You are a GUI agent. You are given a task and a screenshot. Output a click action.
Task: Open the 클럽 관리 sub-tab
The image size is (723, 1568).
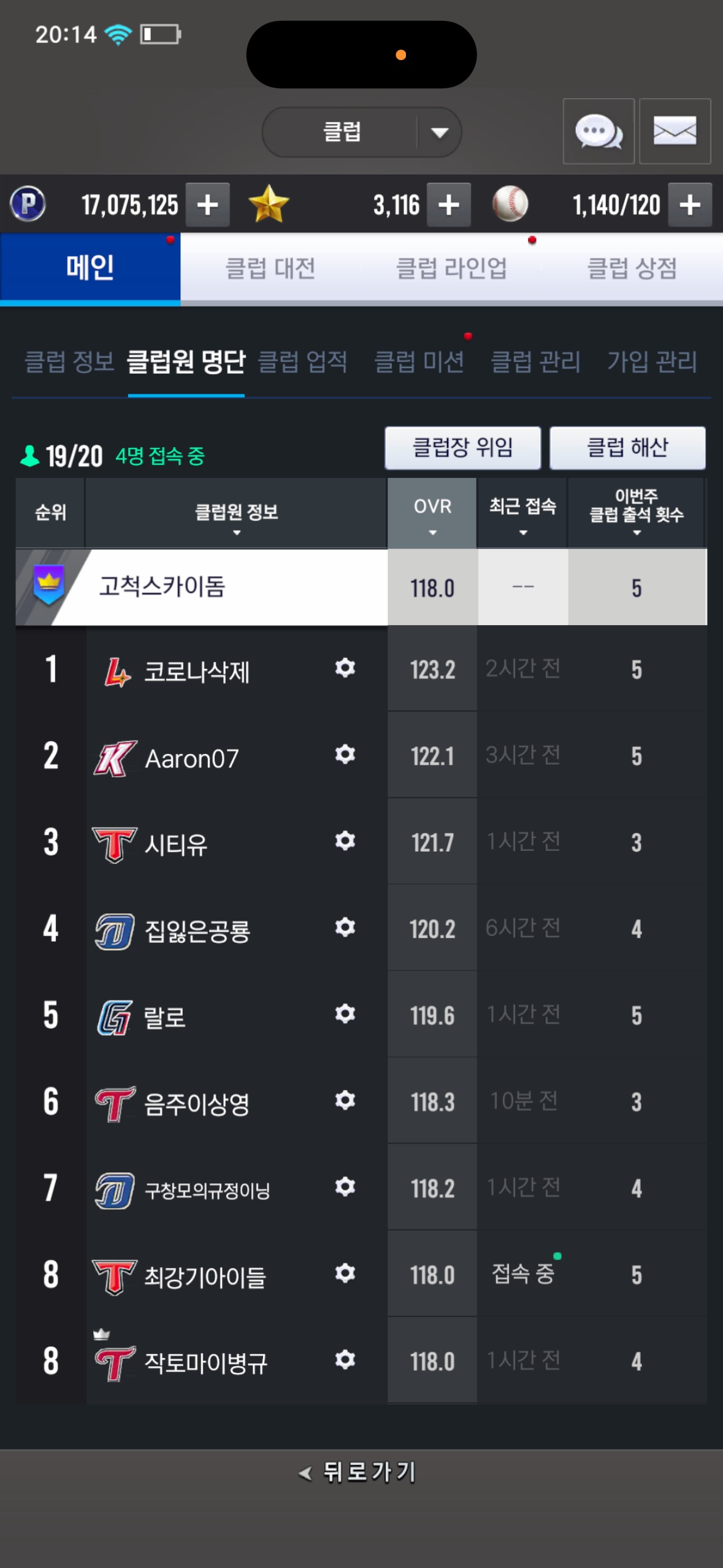pyautogui.click(x=535, y=362)
